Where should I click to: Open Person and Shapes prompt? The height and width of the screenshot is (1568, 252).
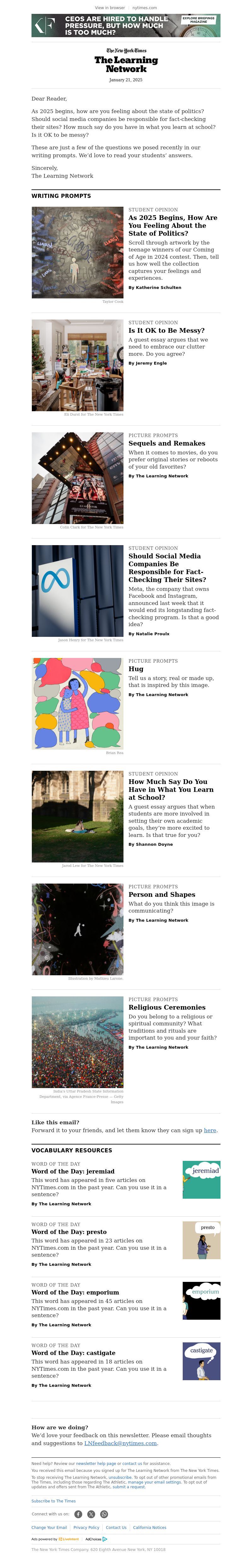[x=161, y=894]
